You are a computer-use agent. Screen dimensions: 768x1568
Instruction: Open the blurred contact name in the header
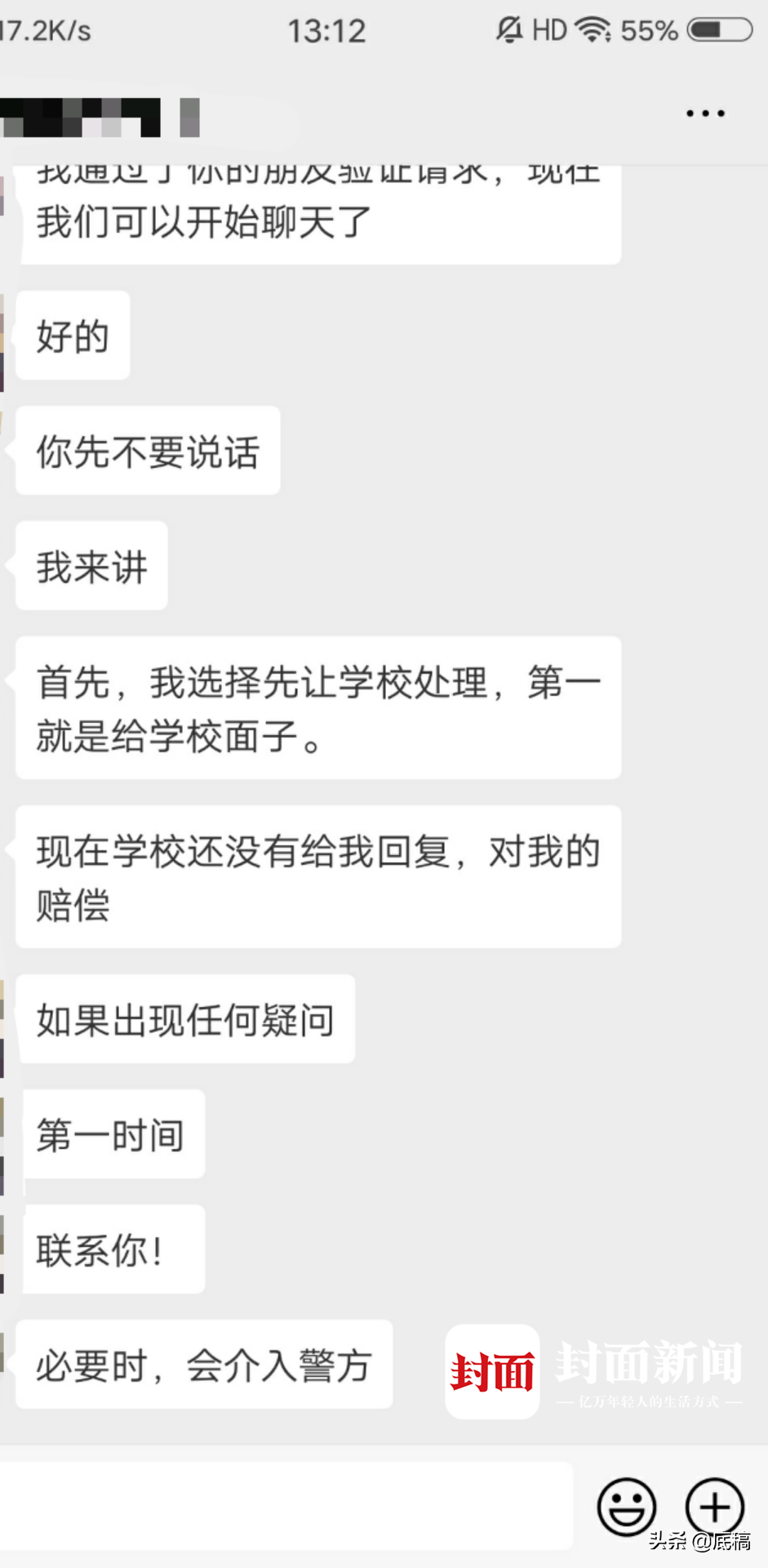[x=98, y=114]
